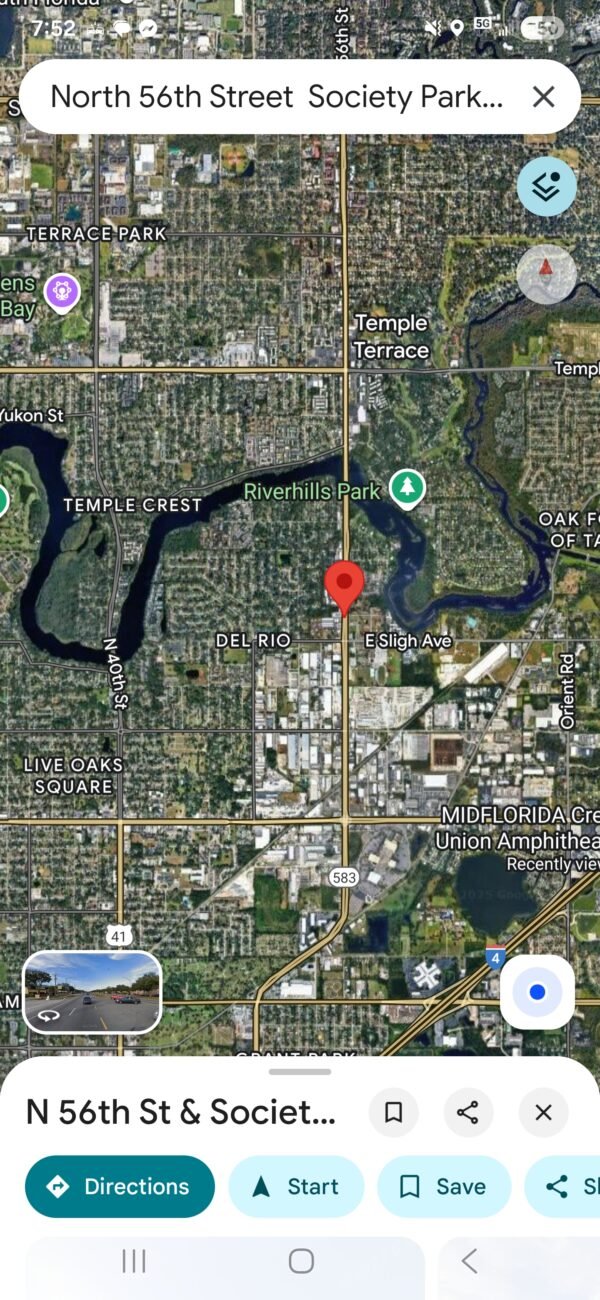Open recent apps from navigation bar
The image size is (600, 1300).
click(x=134, y=1261)
